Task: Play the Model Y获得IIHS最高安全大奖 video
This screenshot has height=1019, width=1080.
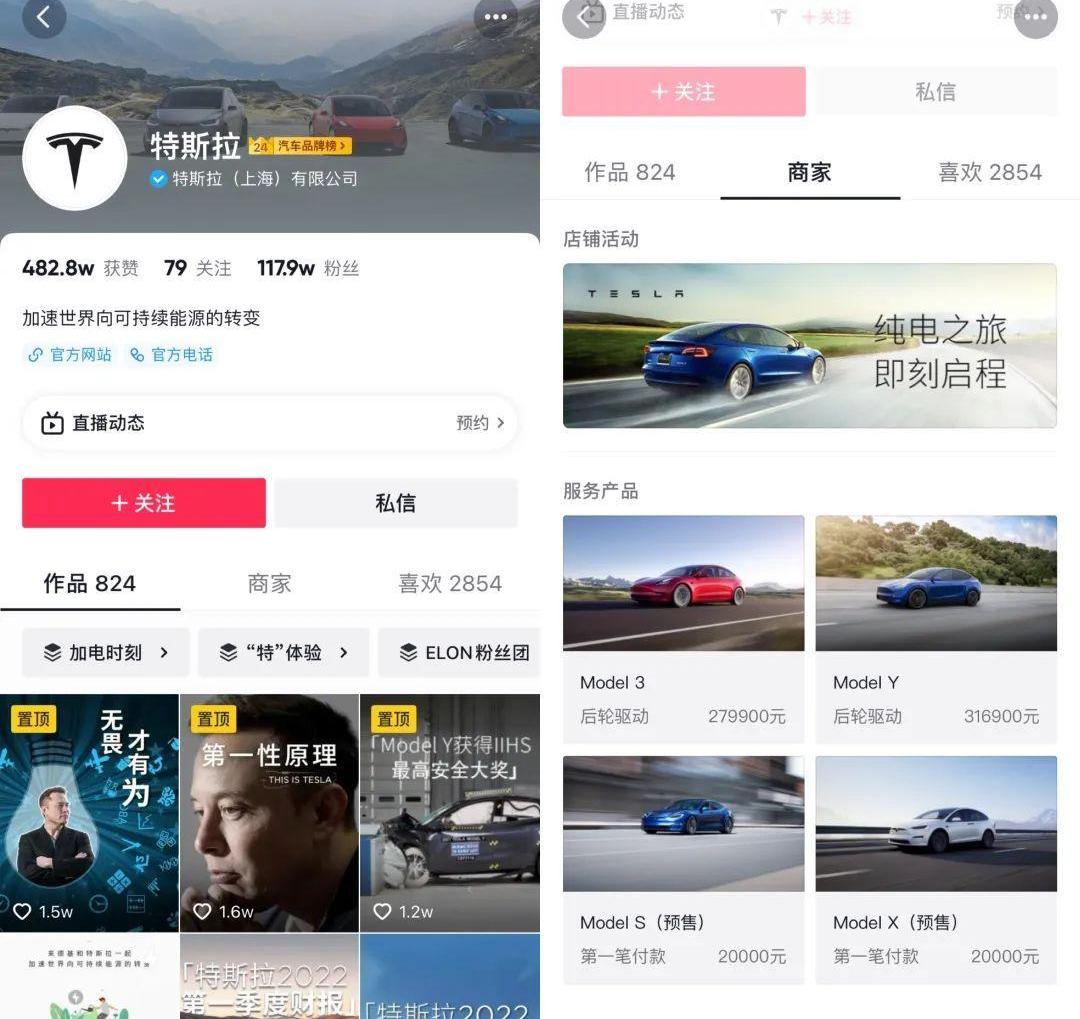Action: click(450, 812)
